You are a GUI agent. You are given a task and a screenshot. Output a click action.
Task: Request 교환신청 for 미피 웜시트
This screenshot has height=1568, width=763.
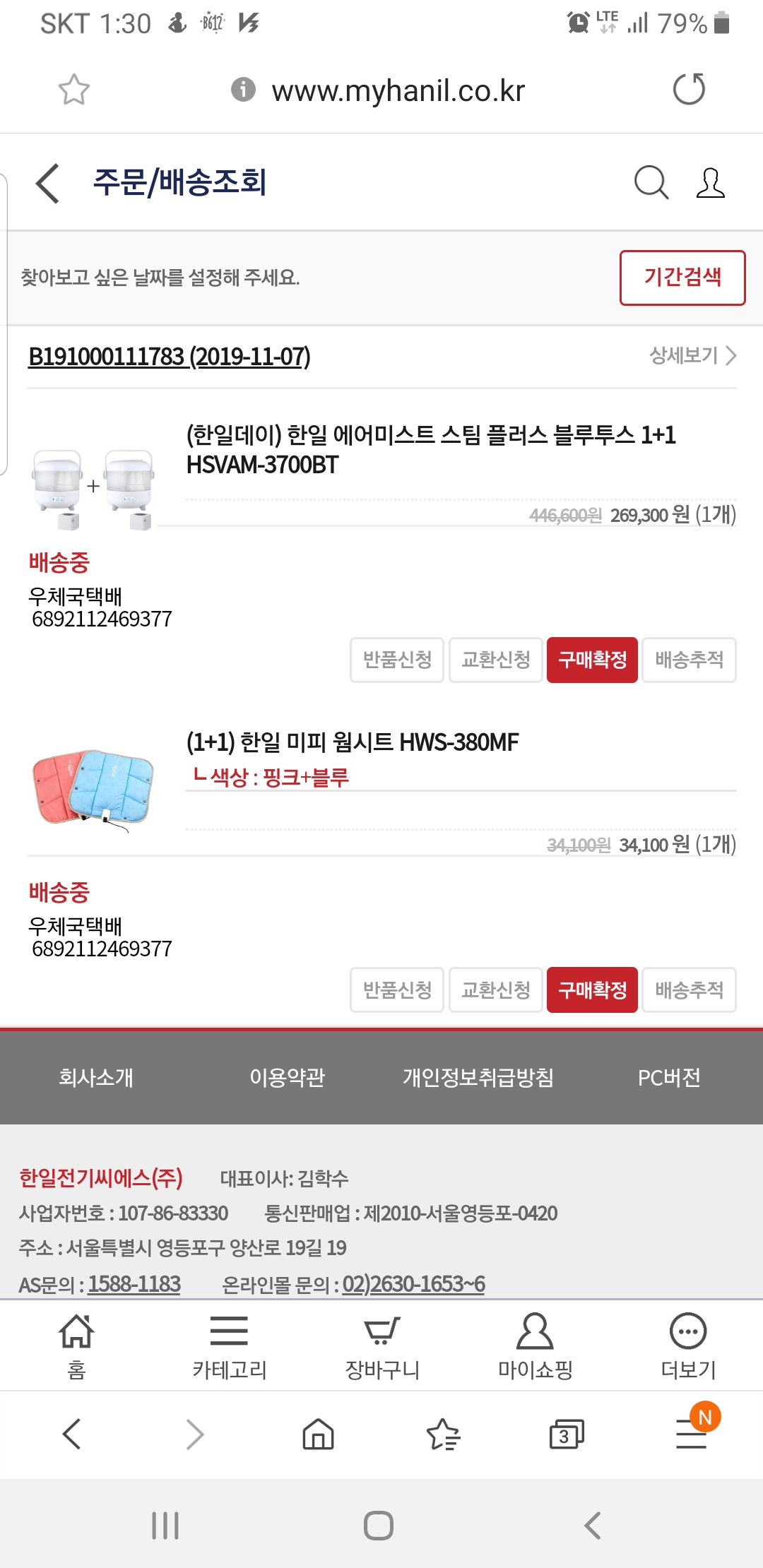[x=495, y=990]
